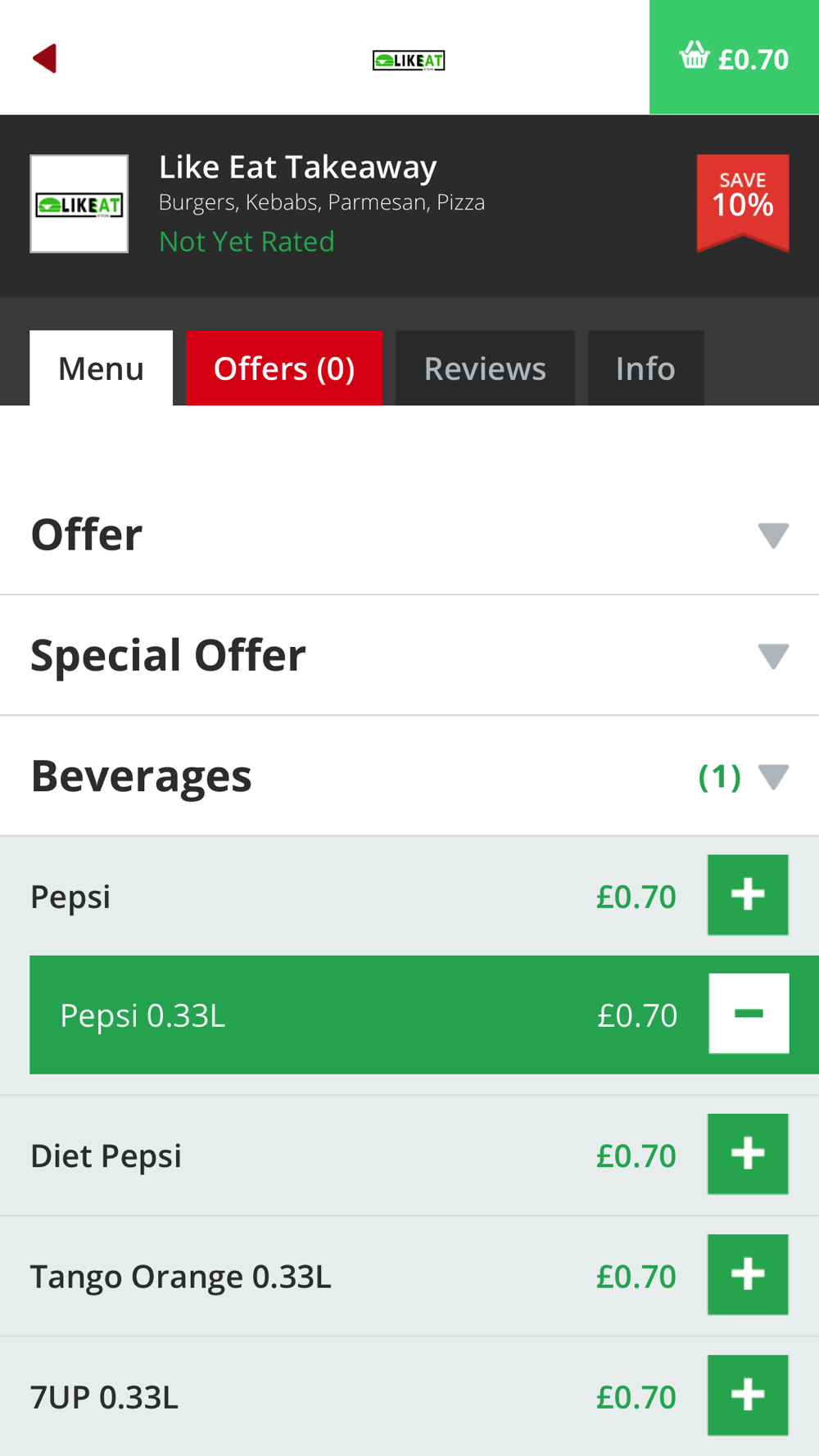Remove Pepsi 0.33L with the minus button

pos(749,1014)
